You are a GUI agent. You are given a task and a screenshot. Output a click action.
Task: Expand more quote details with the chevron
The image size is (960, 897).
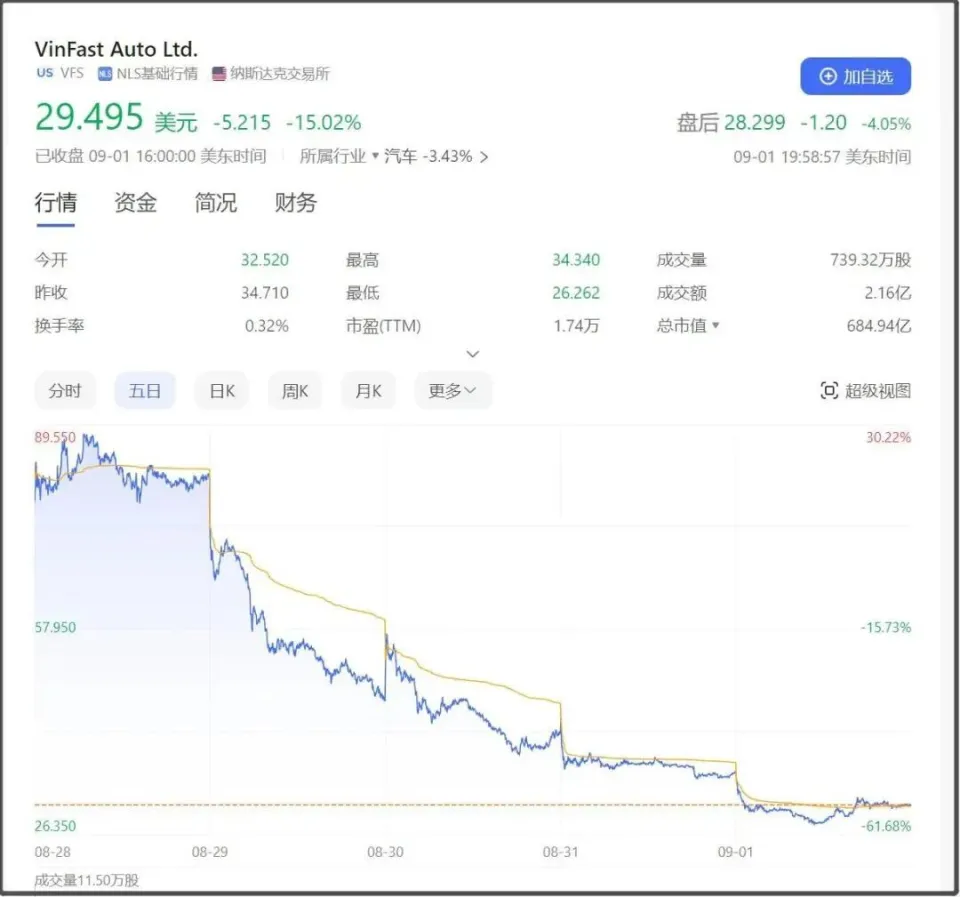click(x=473, y=354)
